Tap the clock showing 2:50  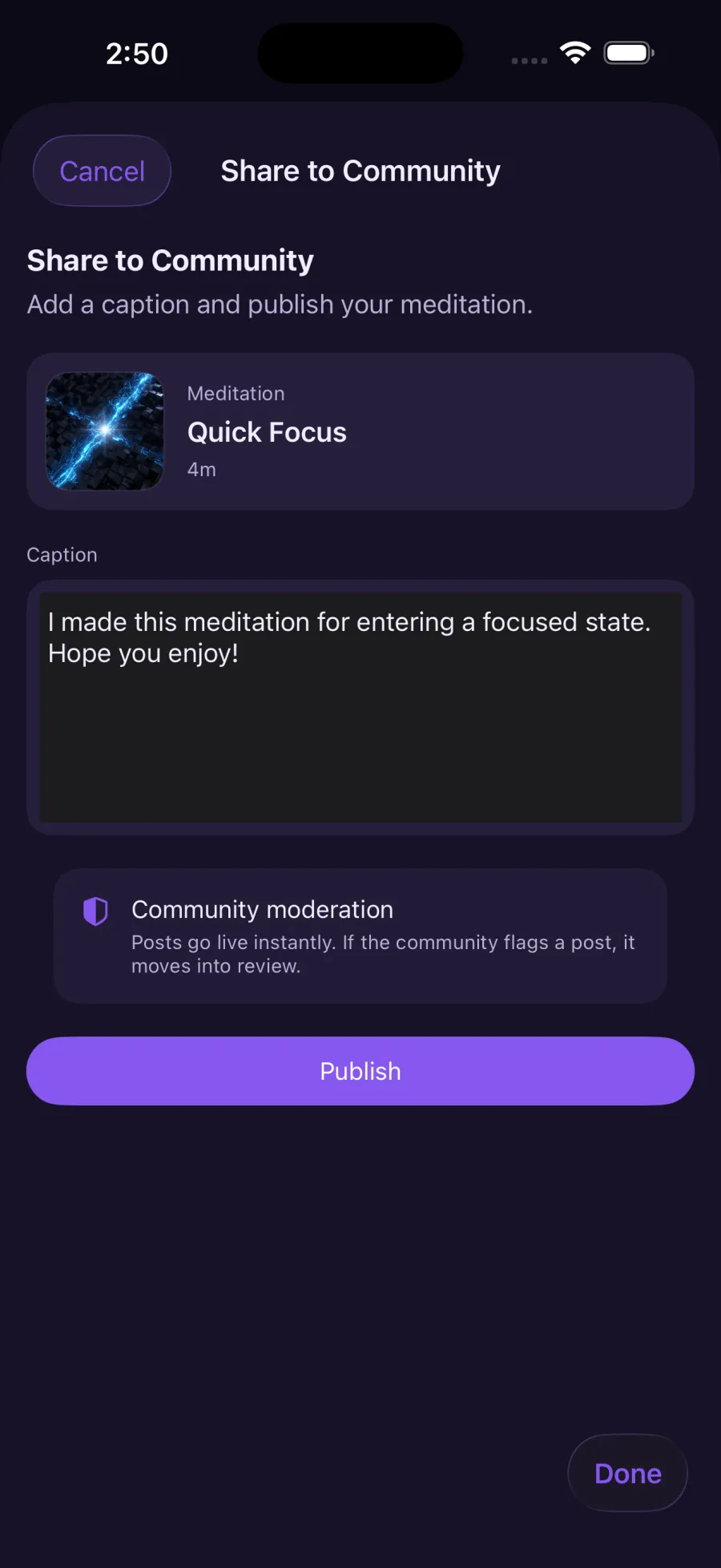(137, 53)
